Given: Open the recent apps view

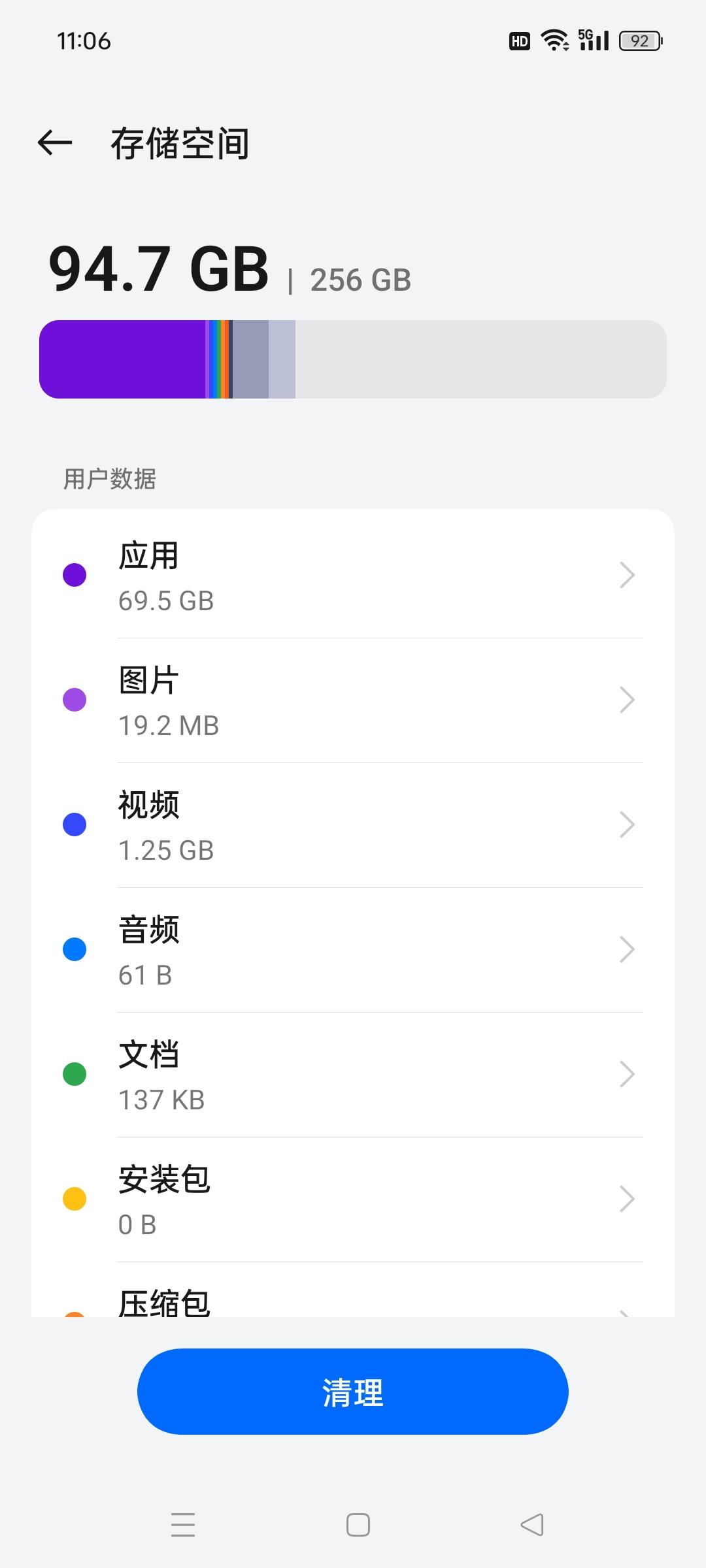Looking at the screenshot, I should tap(183, 1525).
